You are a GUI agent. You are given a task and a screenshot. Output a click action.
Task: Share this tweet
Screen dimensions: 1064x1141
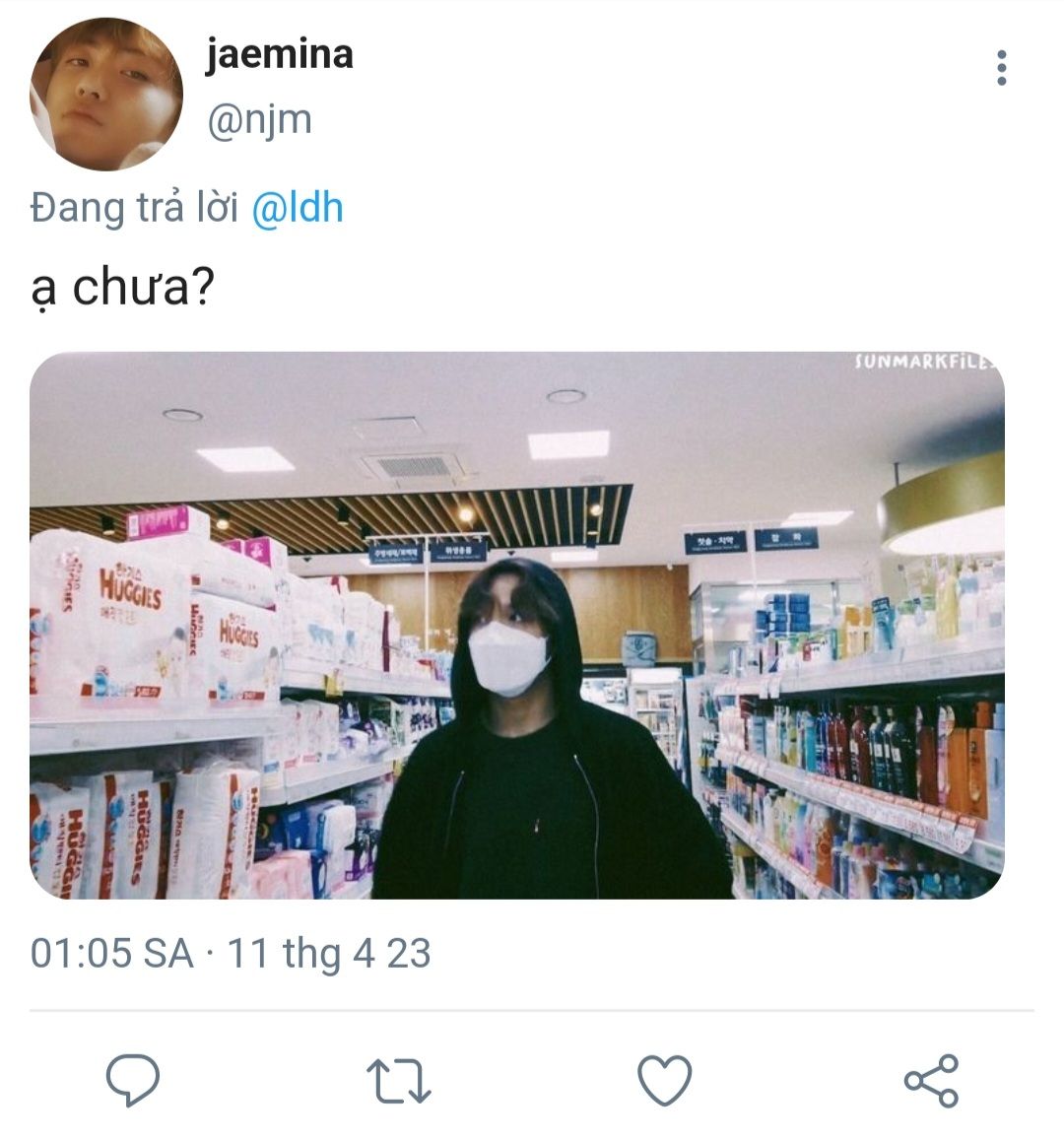tap(931, 1080)
